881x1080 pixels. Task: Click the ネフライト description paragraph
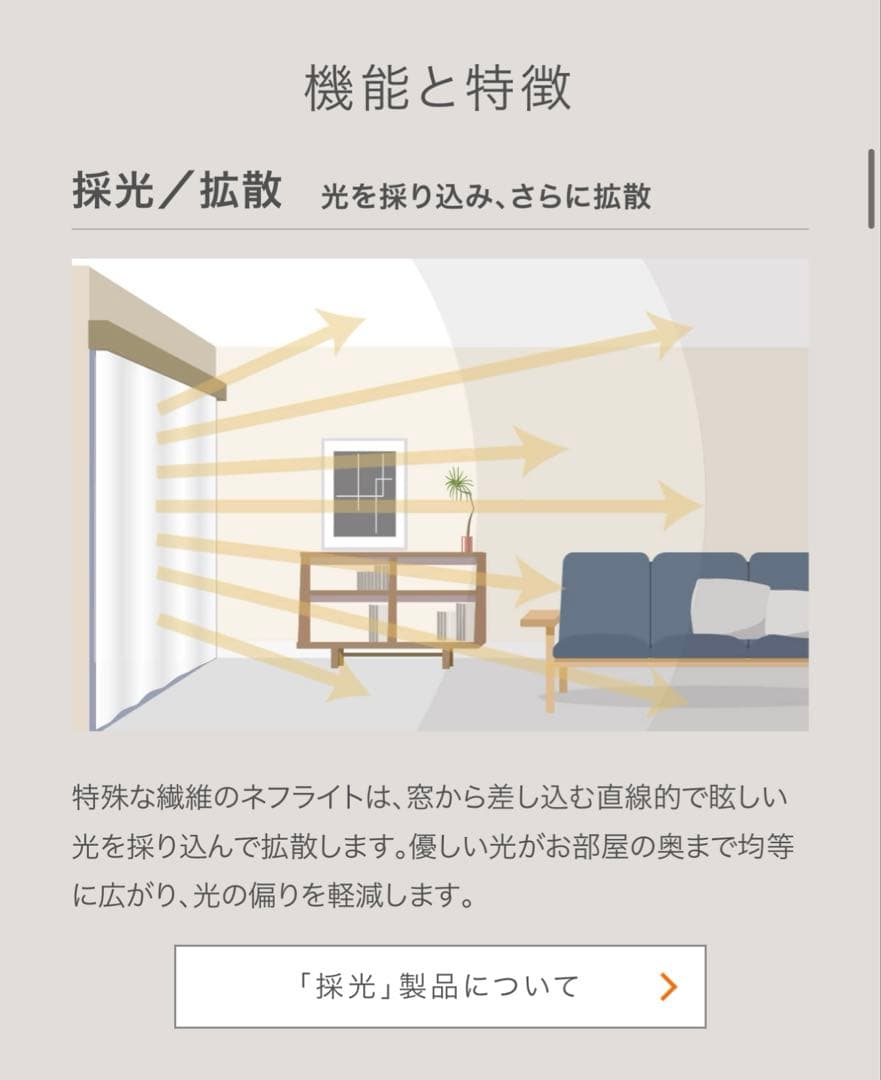click(430, 843)
